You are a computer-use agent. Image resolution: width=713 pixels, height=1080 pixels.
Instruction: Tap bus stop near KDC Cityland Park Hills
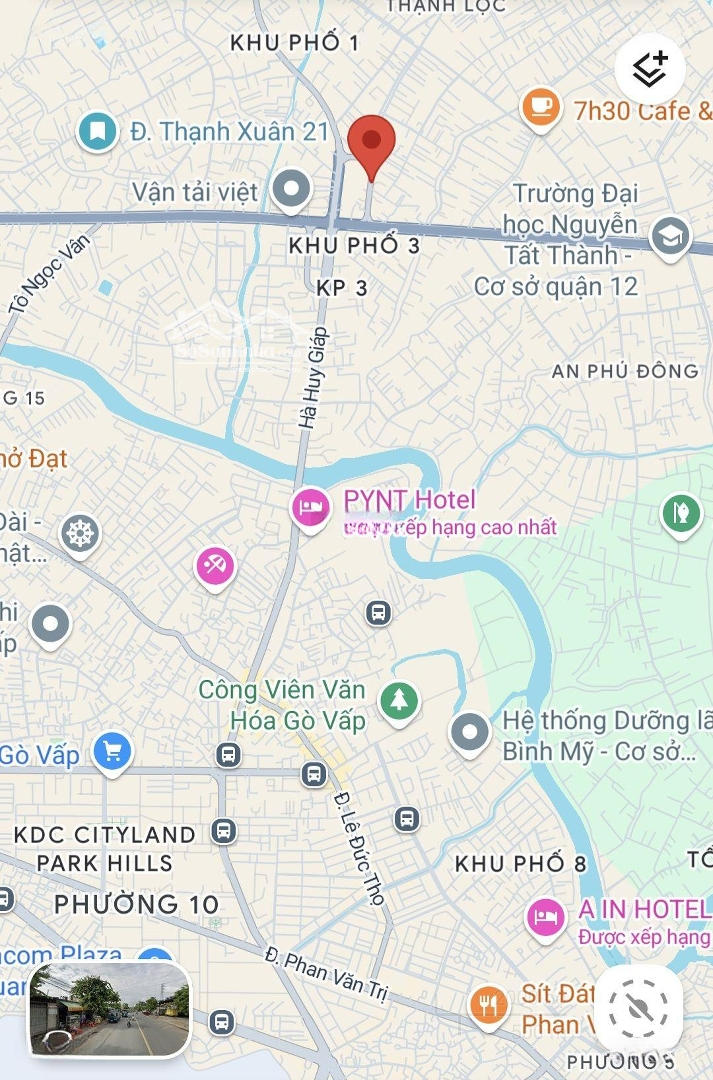point(224,830)
